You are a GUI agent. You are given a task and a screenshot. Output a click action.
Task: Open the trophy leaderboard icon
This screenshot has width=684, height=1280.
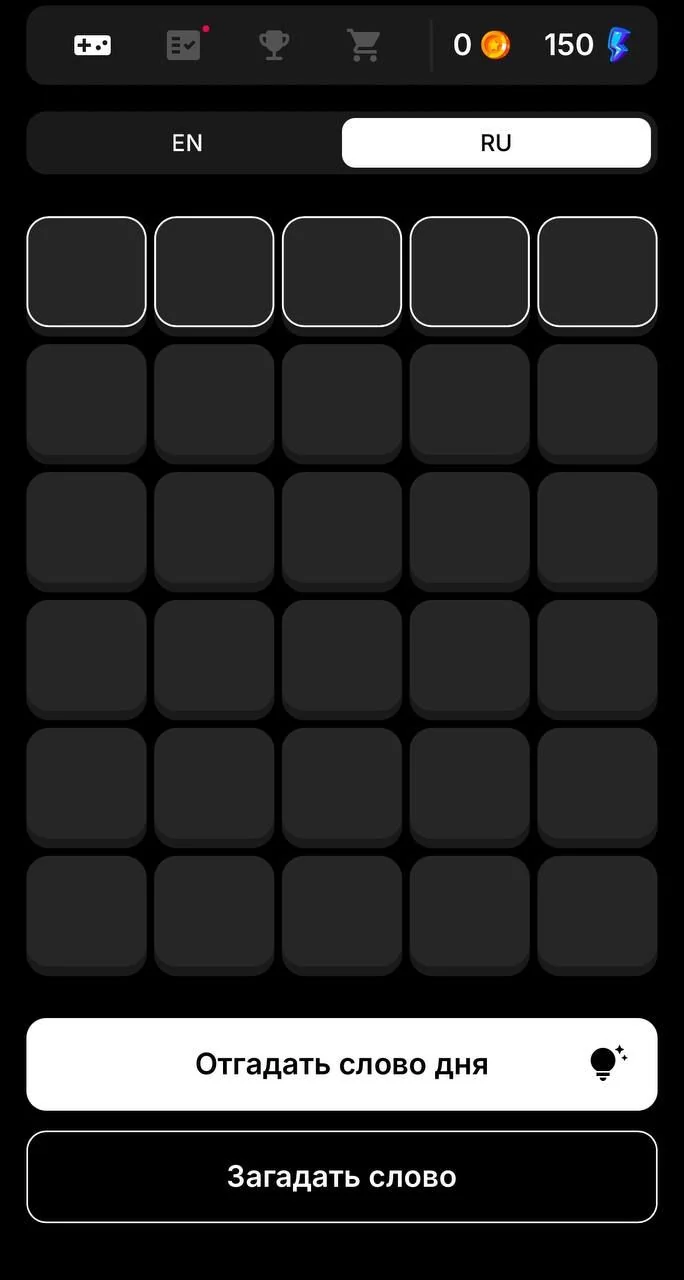274,45
